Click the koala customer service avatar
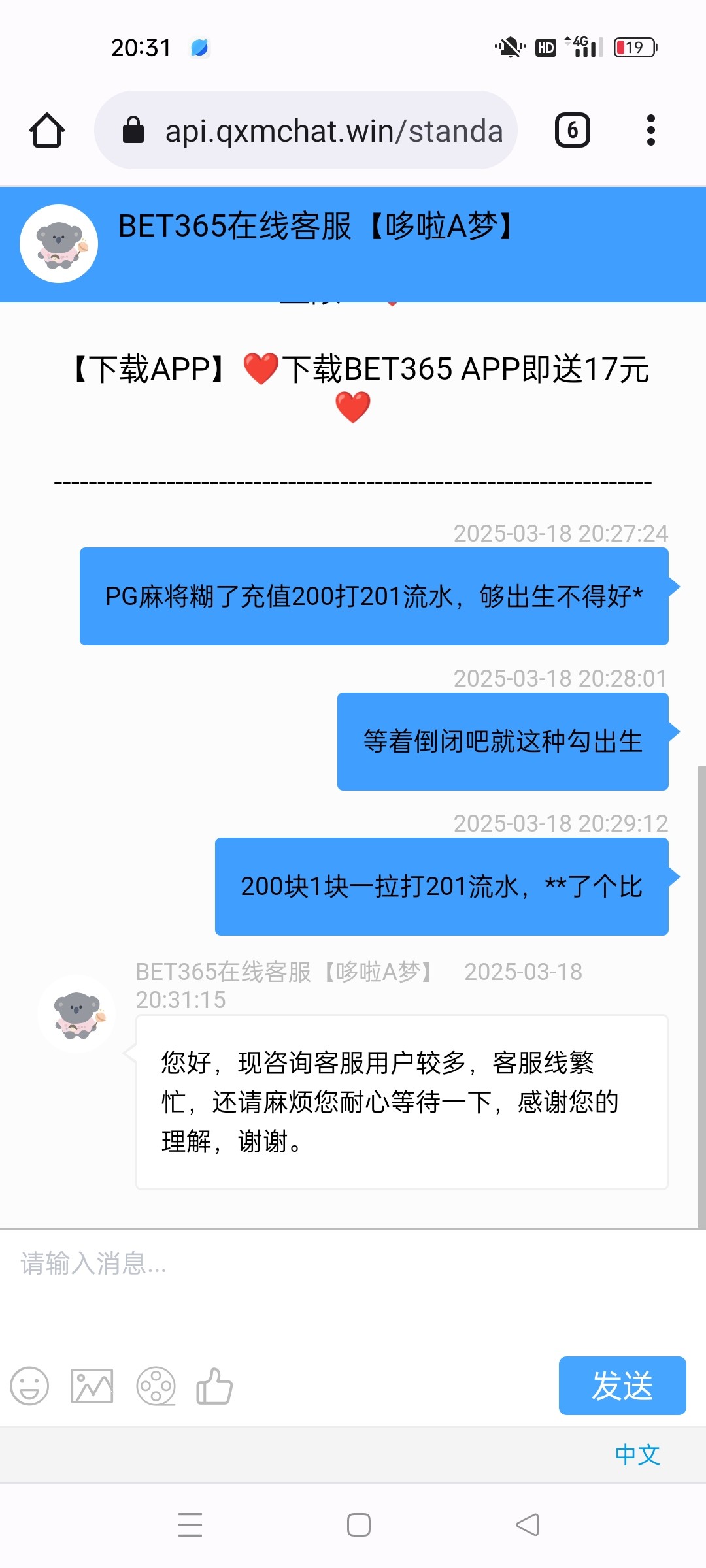The image size is (706, 1568). 58,242
